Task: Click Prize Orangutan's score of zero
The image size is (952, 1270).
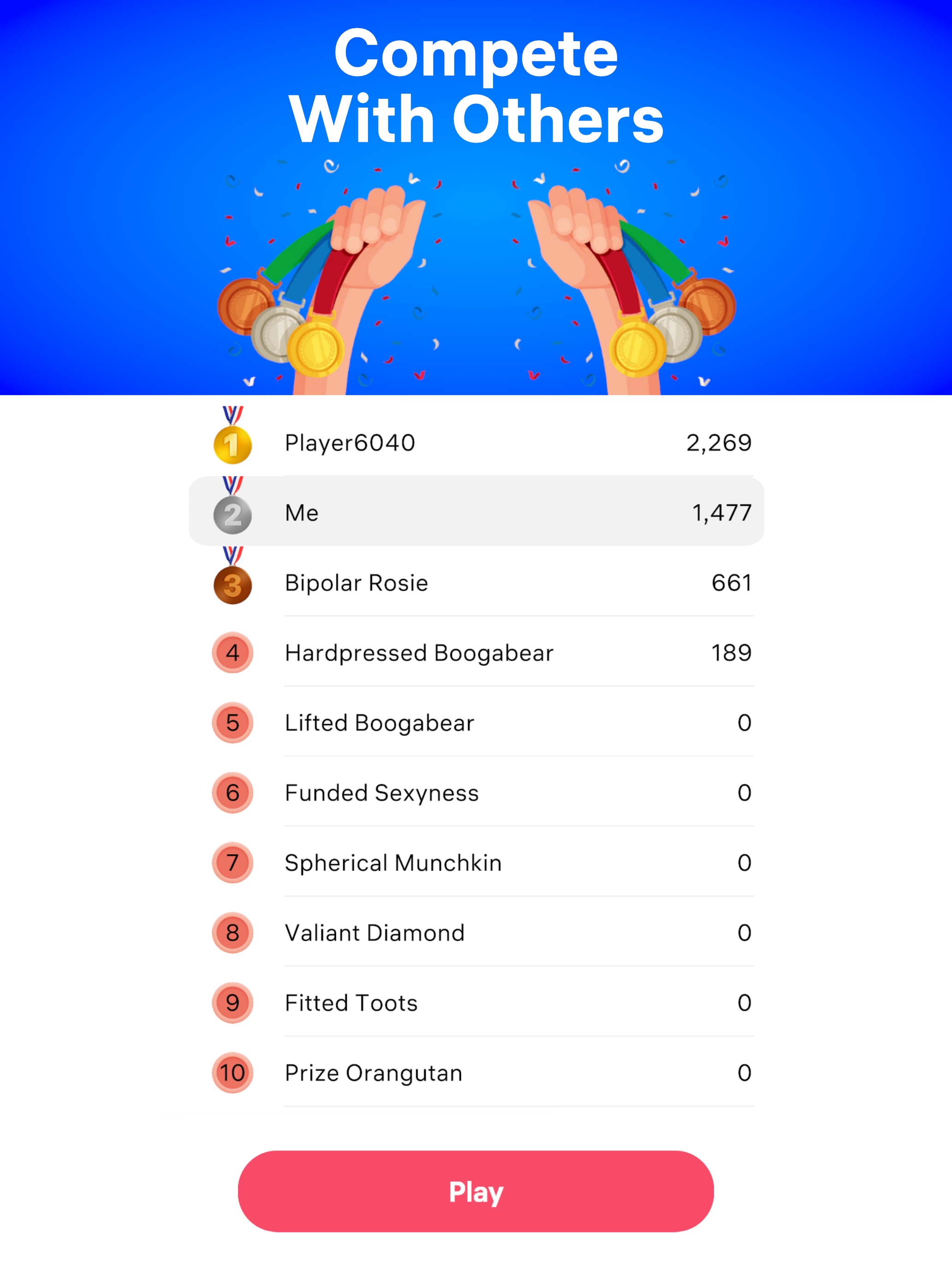Action: pos(744,1072)
